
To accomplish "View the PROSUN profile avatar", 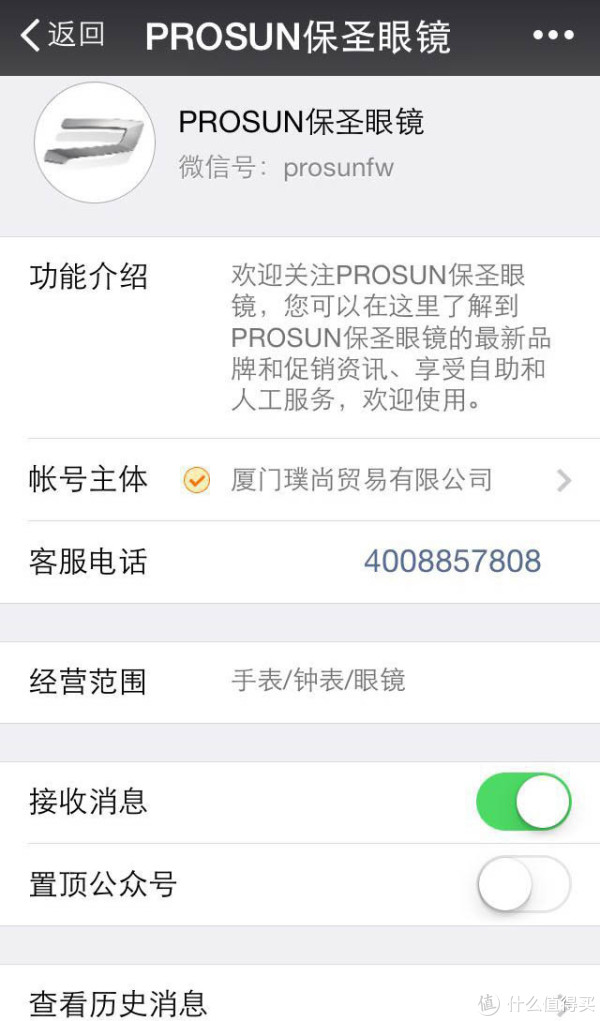I will [95, 142].
